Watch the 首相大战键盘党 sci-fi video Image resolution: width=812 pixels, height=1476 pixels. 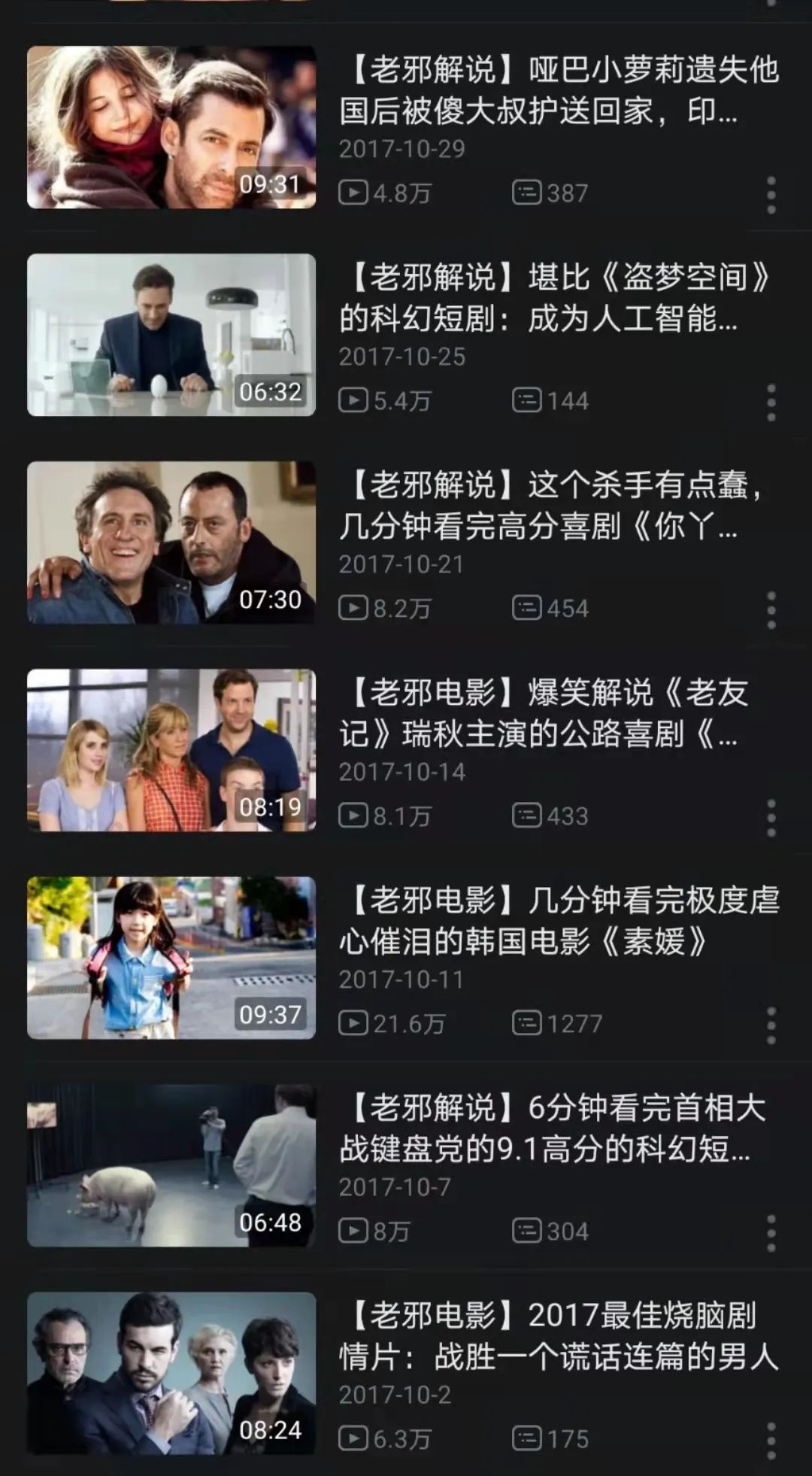(x=171, y=1165)
